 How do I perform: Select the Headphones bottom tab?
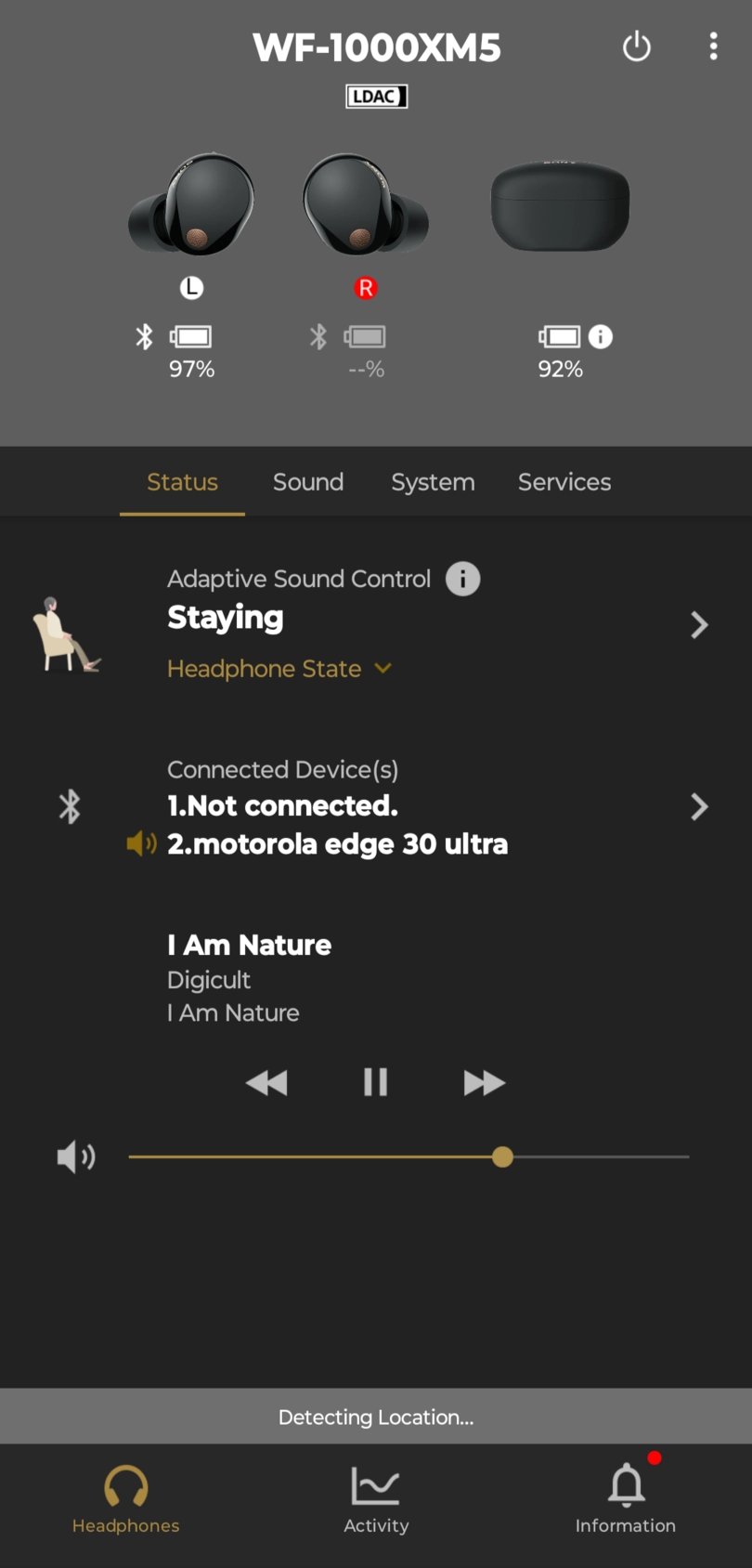(125, 1497)
